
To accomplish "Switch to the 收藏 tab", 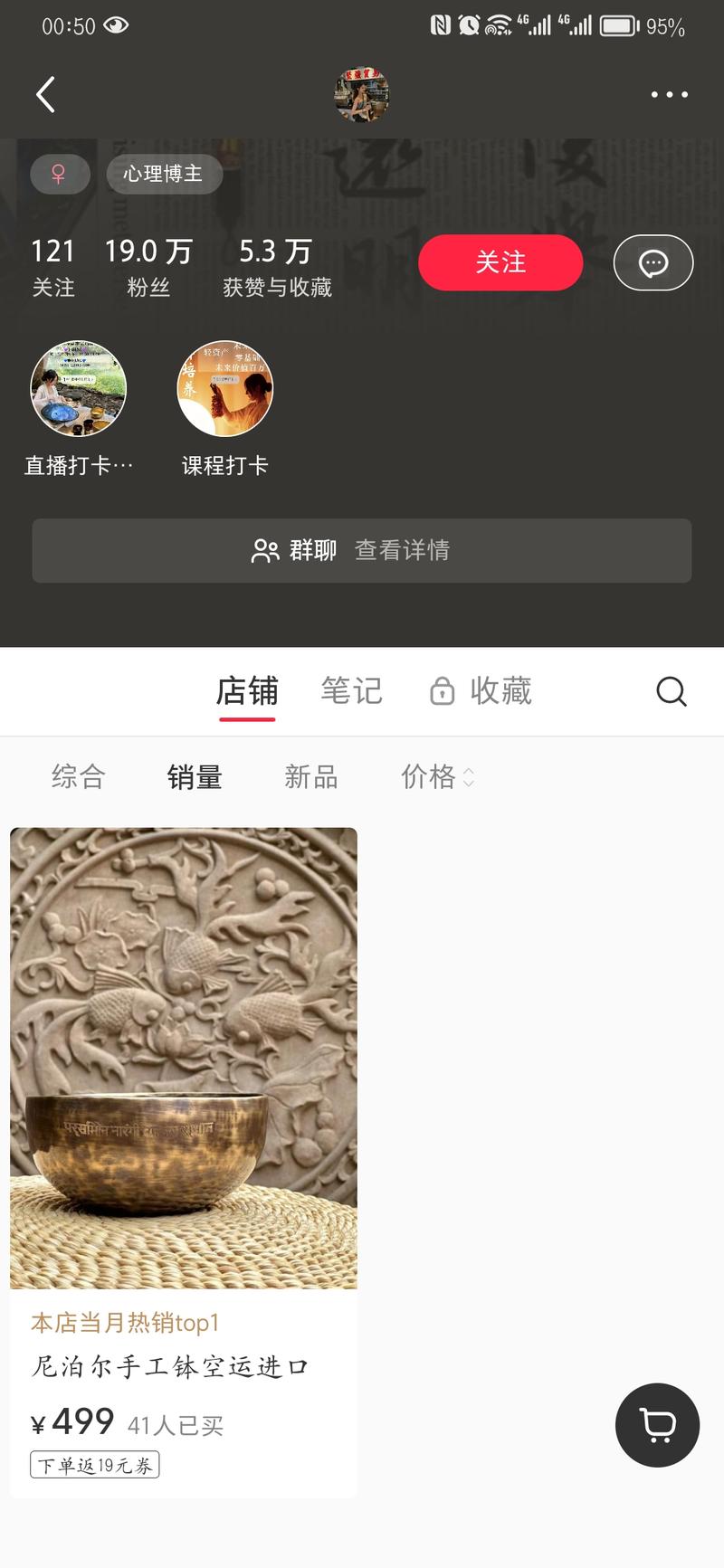I will pyautogui.click(x=481, y=691).
